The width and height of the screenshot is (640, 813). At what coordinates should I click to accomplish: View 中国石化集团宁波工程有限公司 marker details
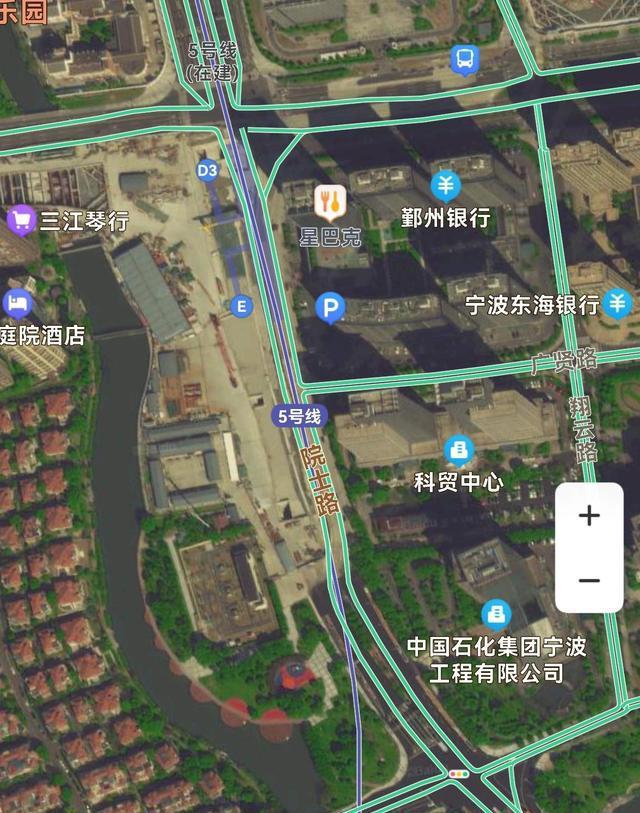point(495,614)
